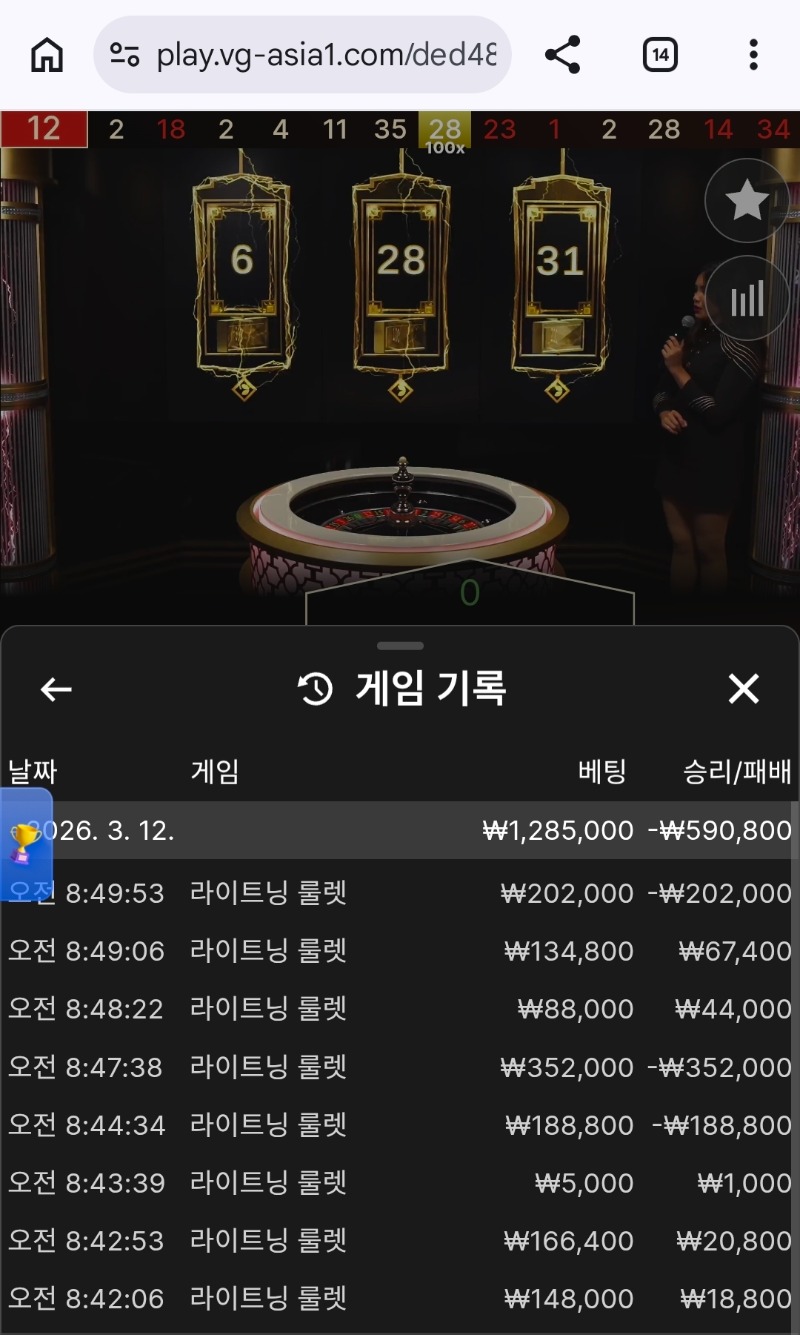This screenshot has height=1335, width=800.
Task: Open the game statistics bar-chart icon
Action: 747,299
